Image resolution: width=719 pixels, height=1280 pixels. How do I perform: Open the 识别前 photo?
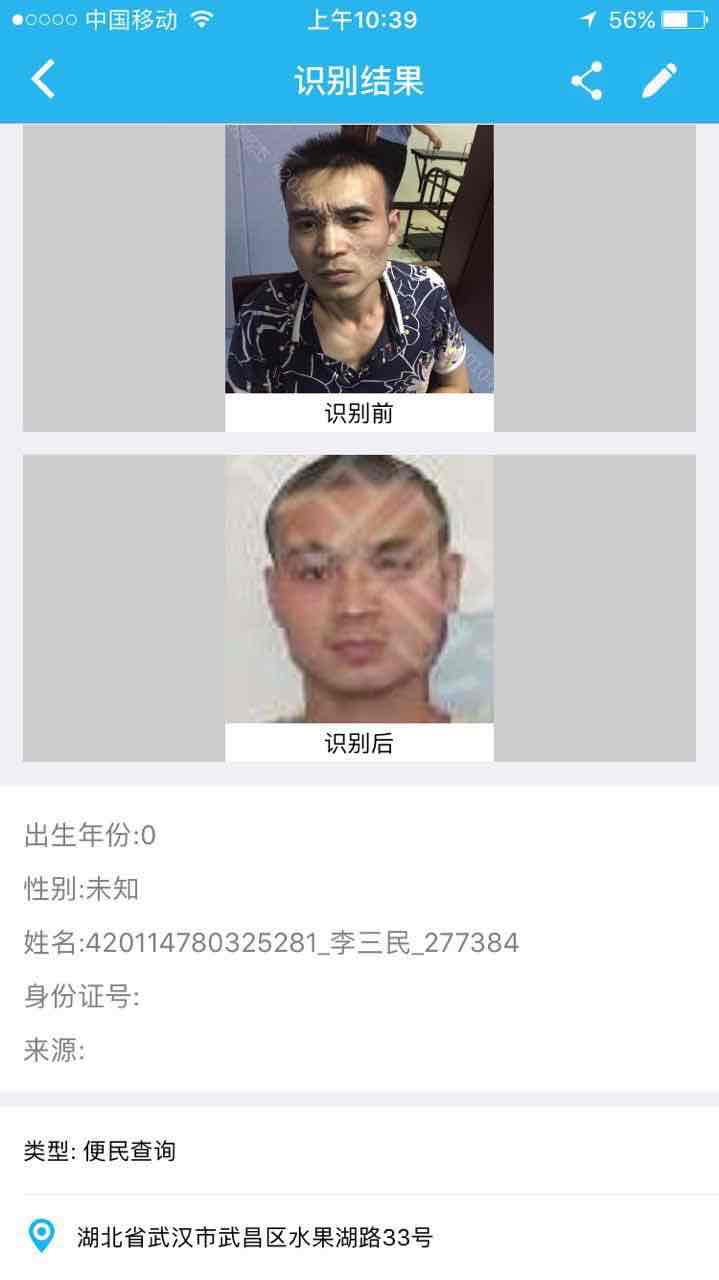tap(359, 259)
